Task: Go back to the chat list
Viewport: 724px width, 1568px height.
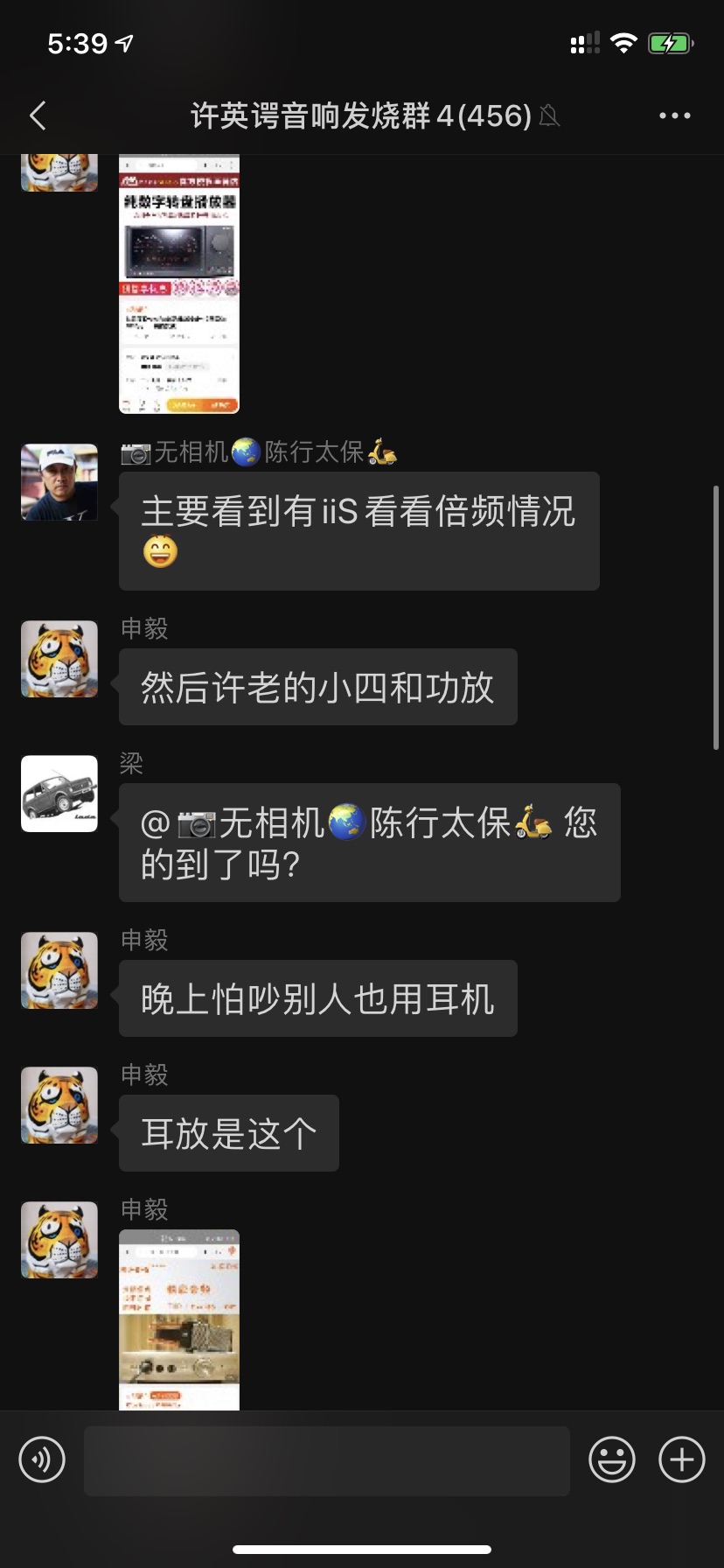Action: pyautogui.click(x=38, y=115)
